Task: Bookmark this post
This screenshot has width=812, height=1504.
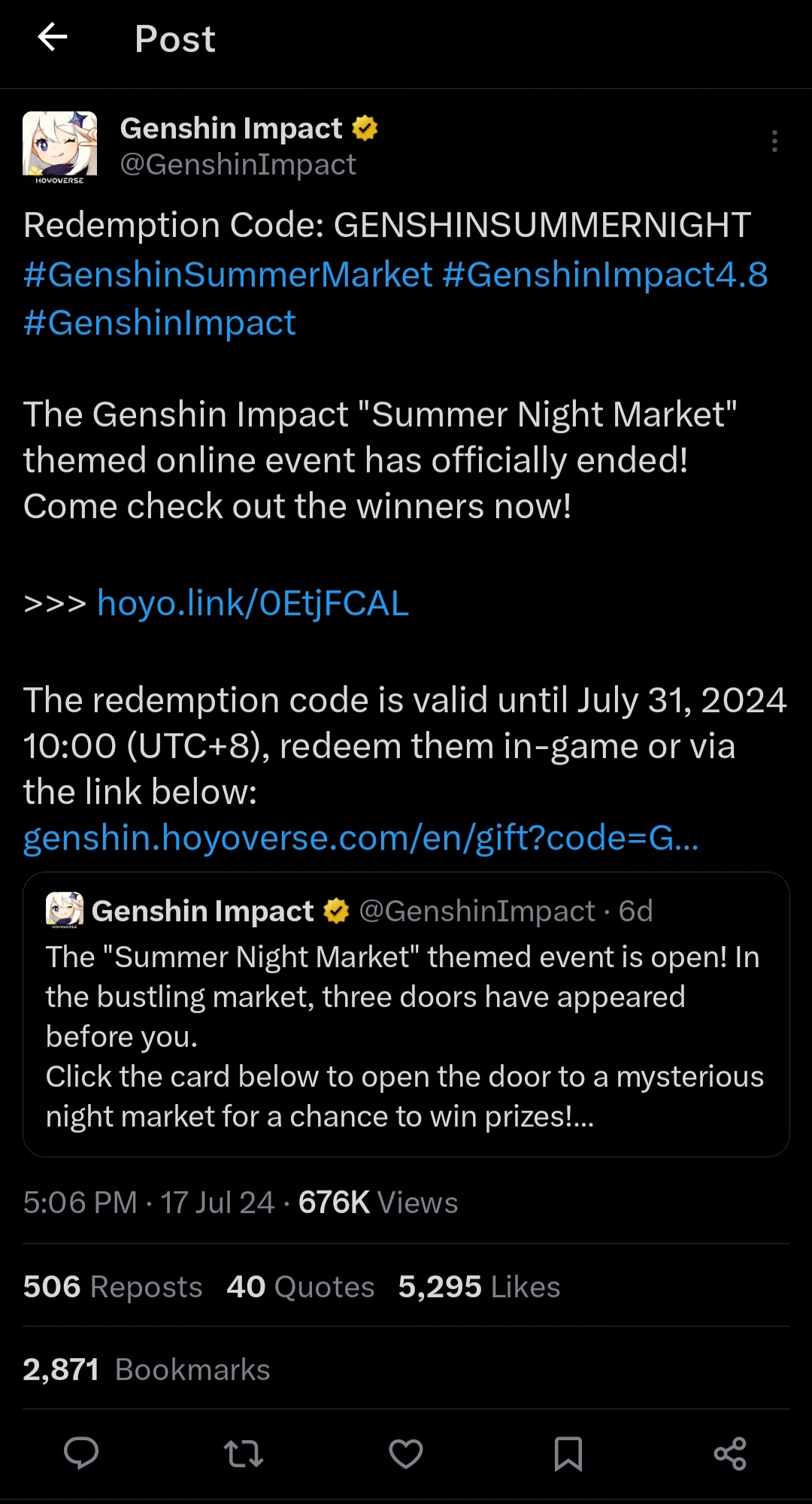Action: (x=568, y=1453)
